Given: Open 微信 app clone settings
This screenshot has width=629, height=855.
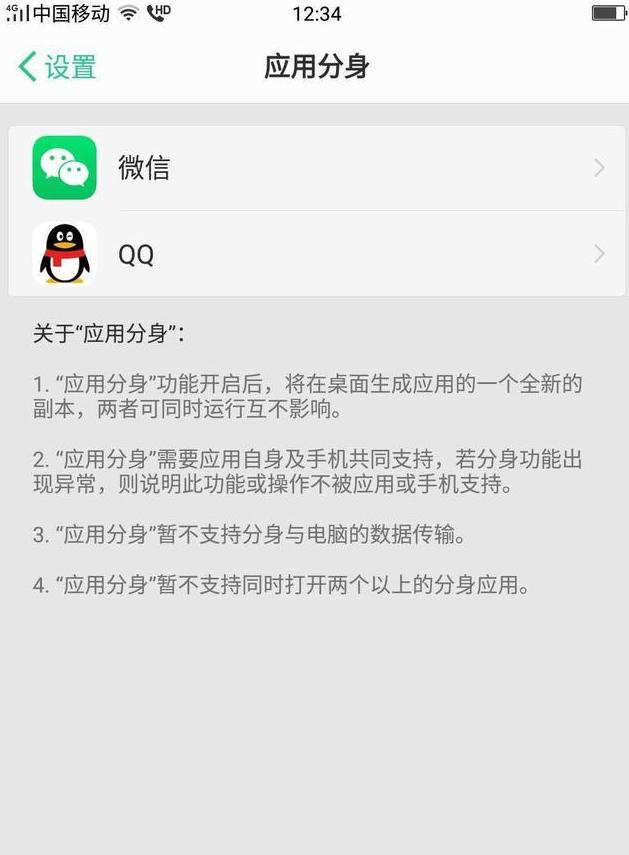Looking at the screenshot, I should tap(316, 168).
